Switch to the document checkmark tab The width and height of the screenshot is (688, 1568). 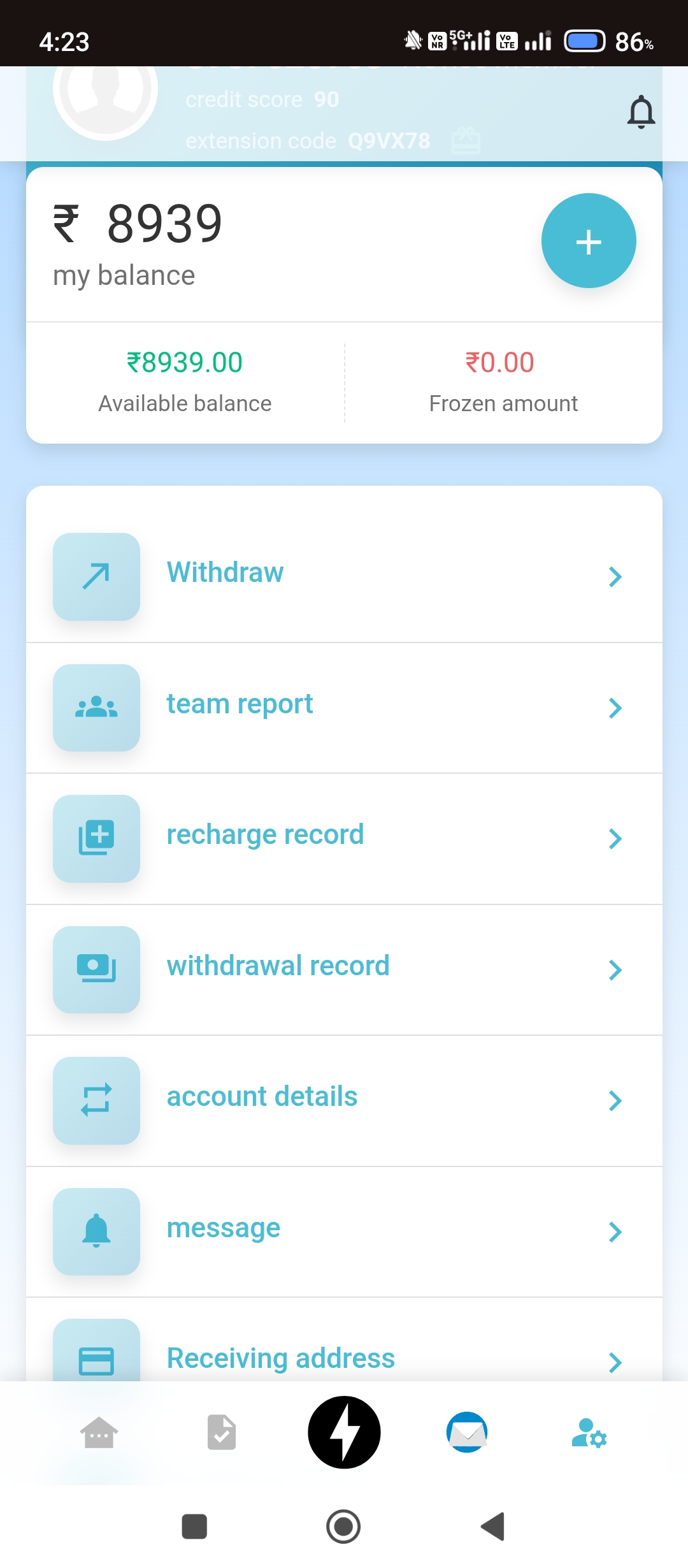pos(222,1433)
